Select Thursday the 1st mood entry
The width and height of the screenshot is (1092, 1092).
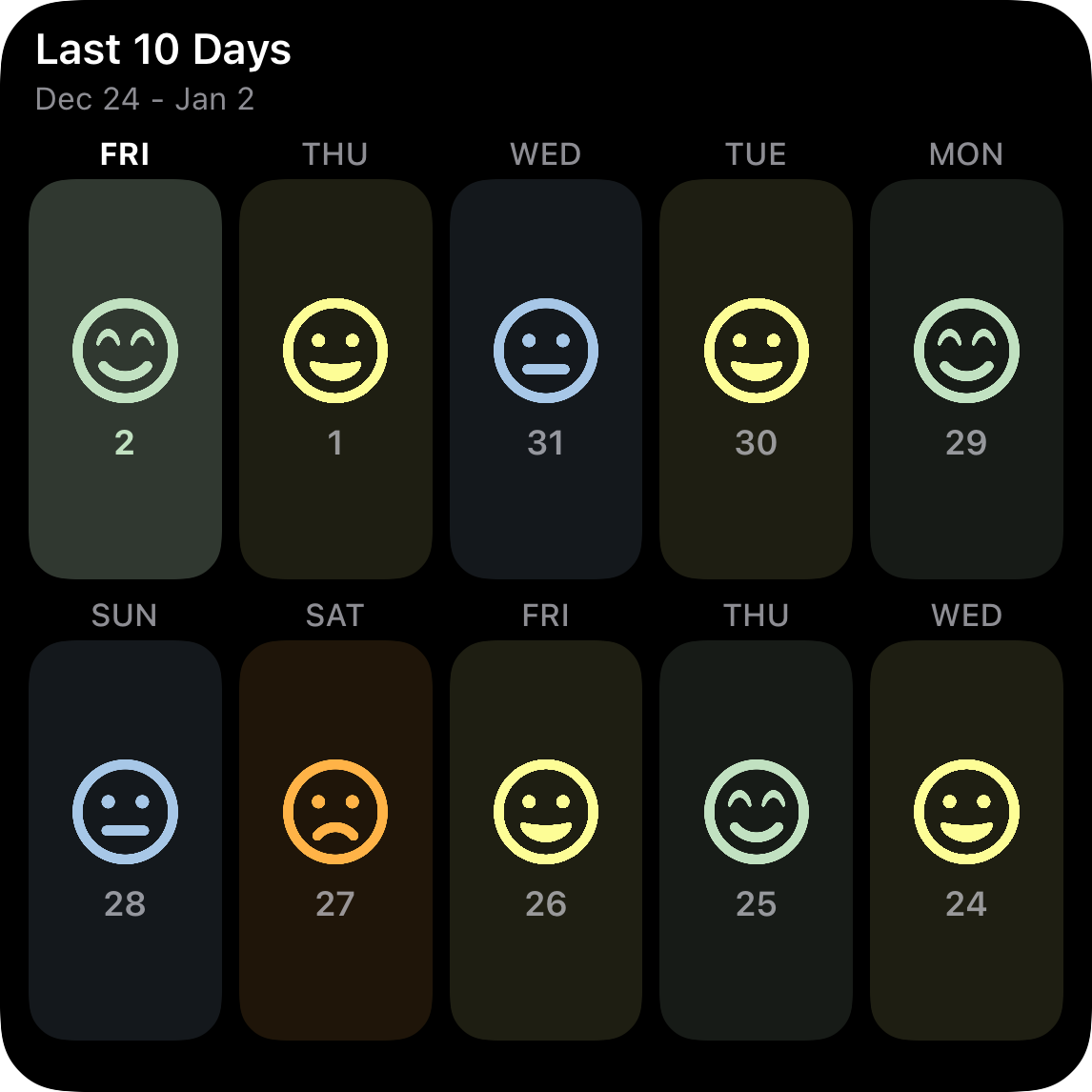335,378
